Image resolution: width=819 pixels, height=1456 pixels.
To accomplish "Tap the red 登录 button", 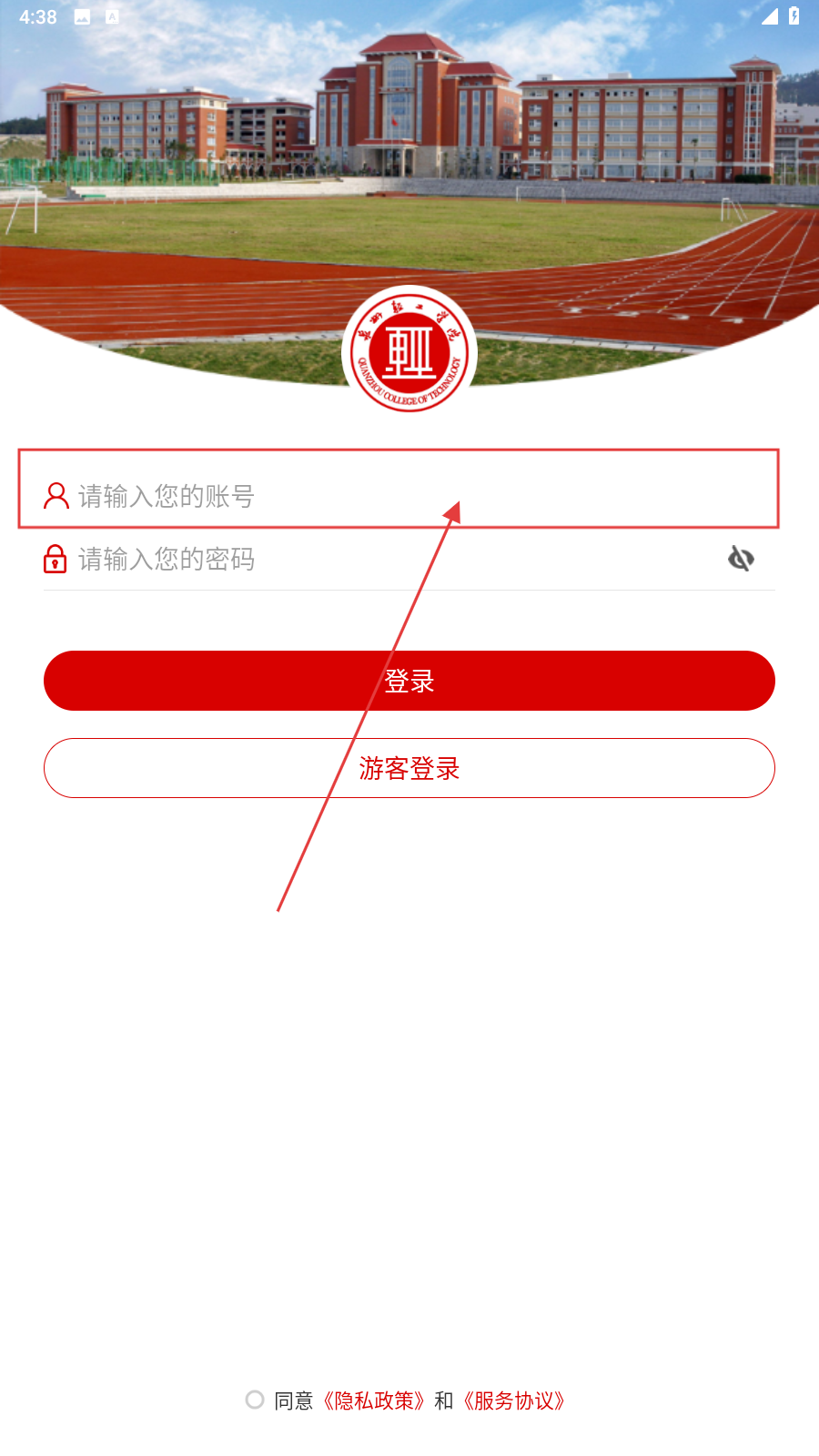I will [409, 681].
